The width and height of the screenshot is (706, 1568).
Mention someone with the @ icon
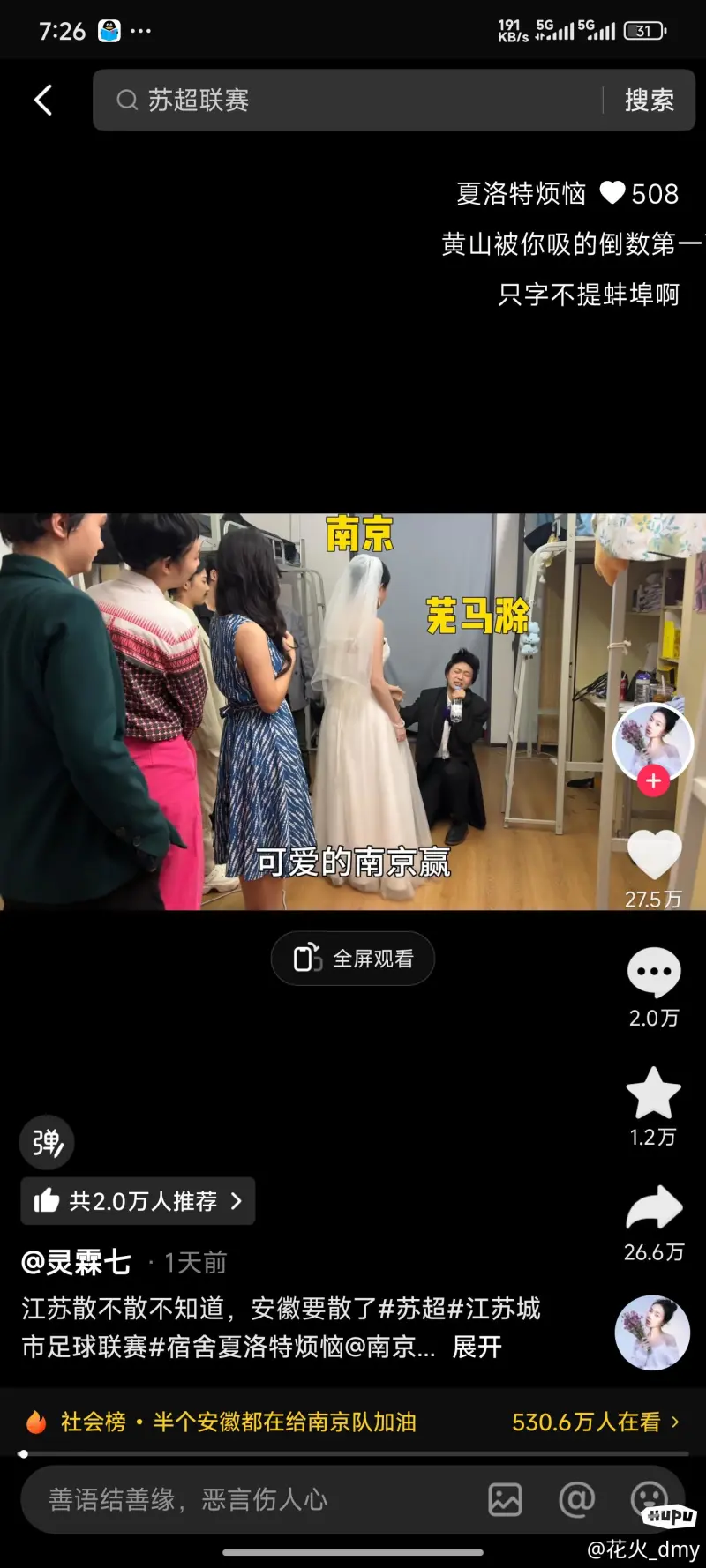[576, 1499]
